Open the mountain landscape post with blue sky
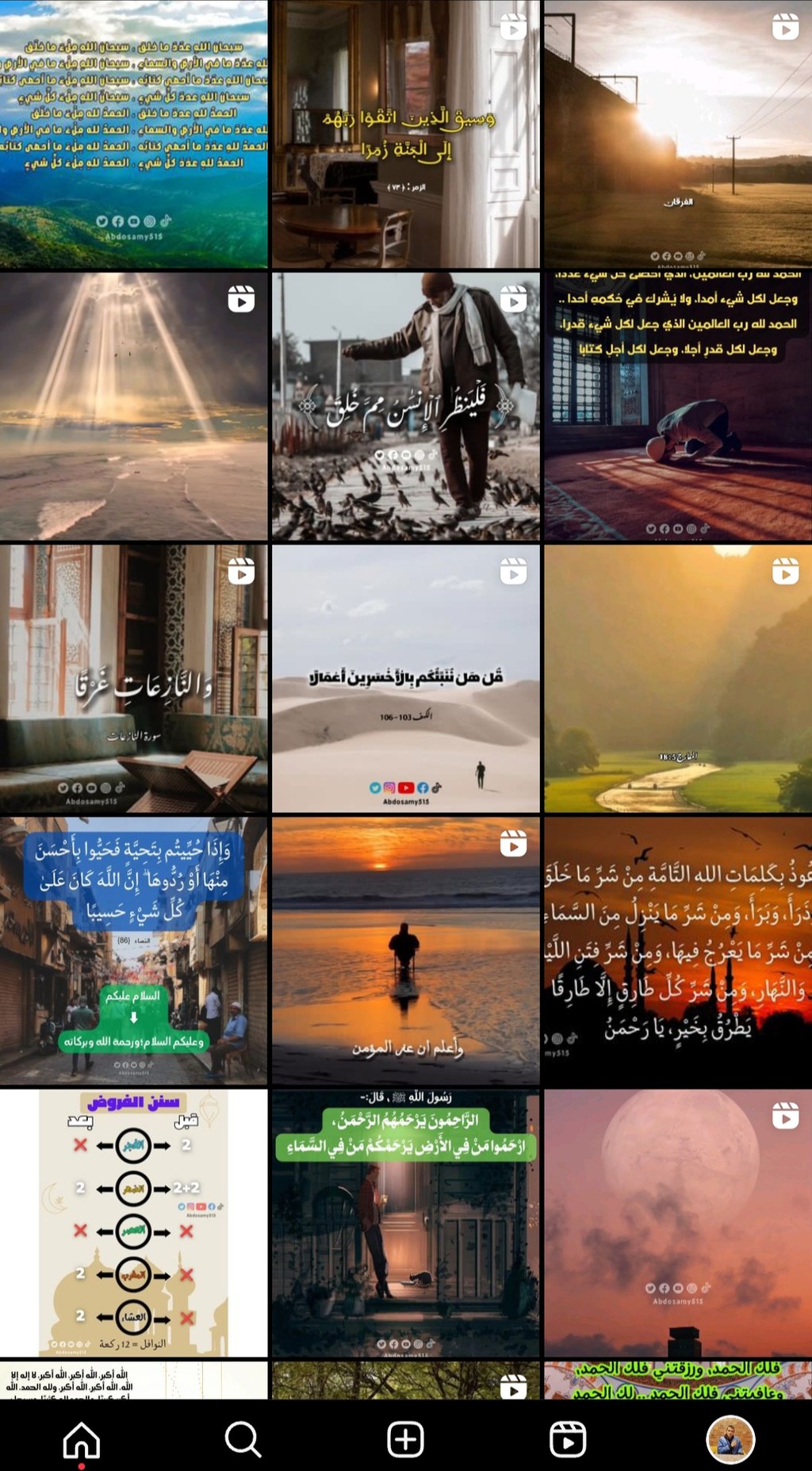The width and height of the screenshot is (812, 1471). point(133,134)
